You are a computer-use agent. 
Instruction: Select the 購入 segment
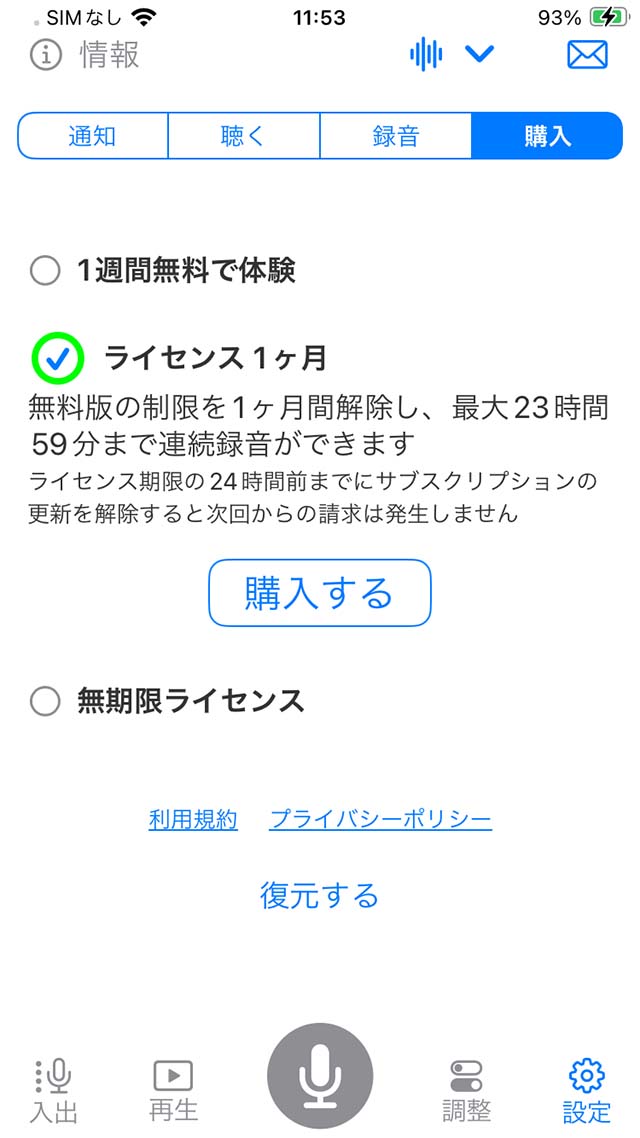click(547, 136)
